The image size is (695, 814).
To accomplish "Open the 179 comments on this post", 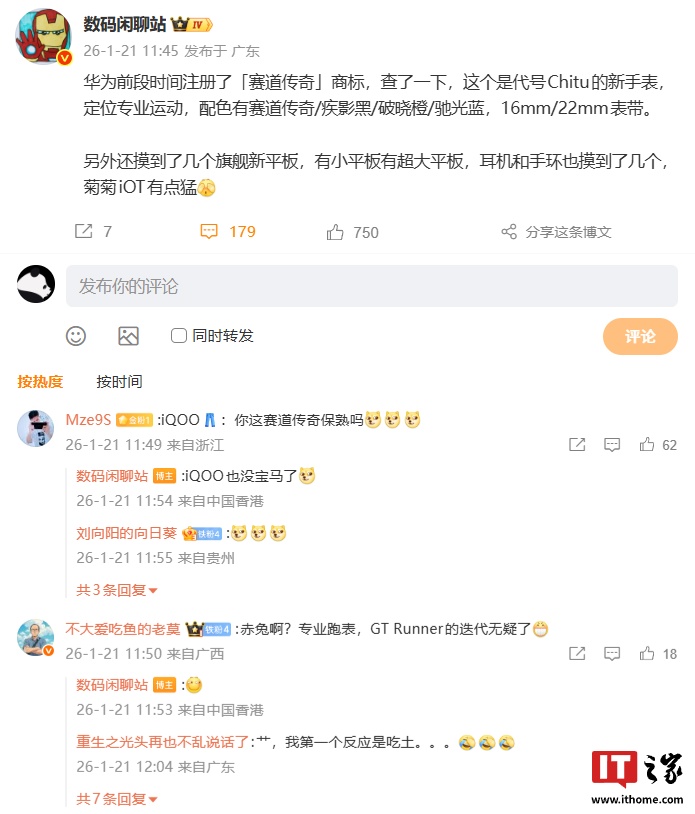I will tap(227, 232).
